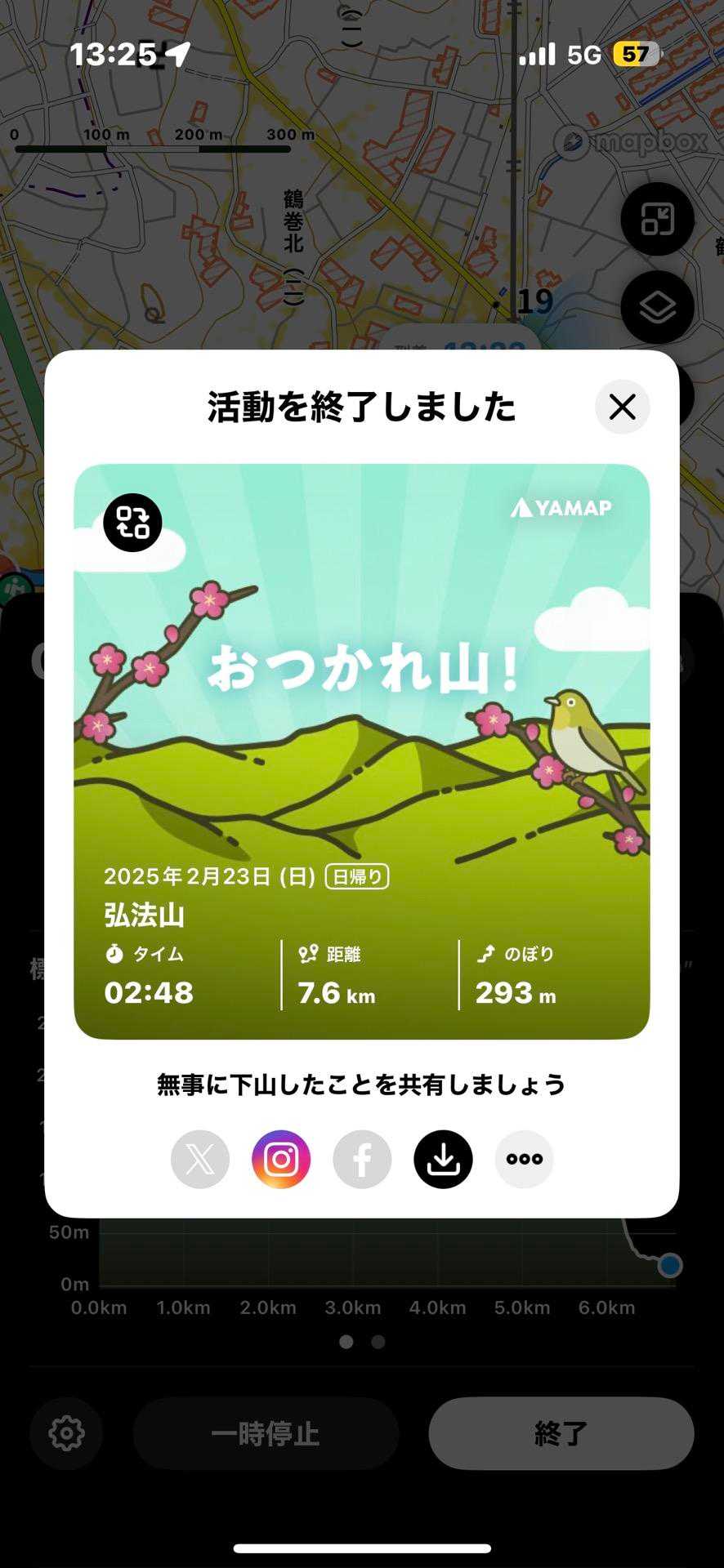Screen dimensions: 724x1568
Task: Close the activity finished dialog
Action: coord(622,407)
